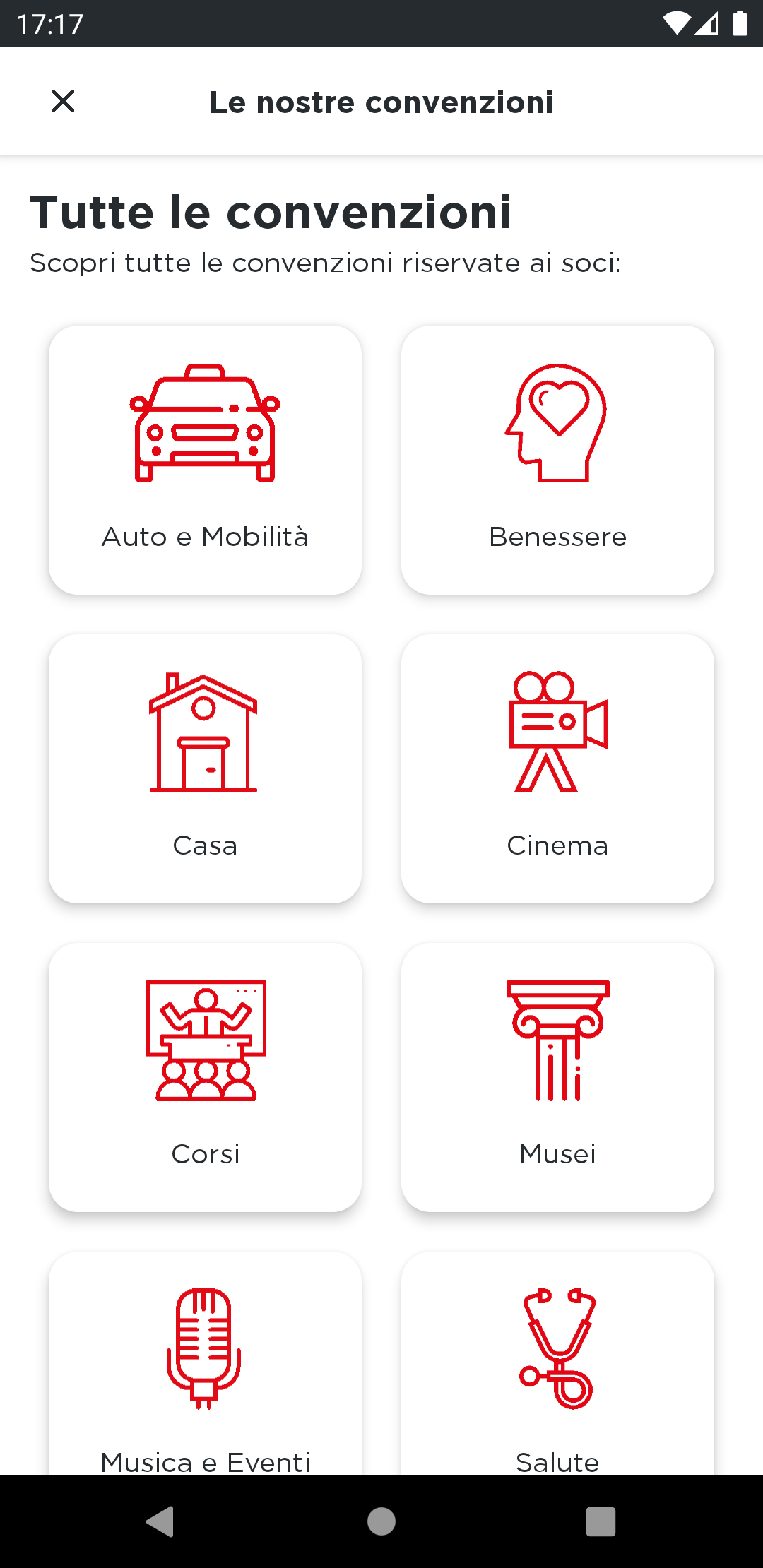Screen dimensions: 763x1568
Task: View the Corsi category
Action: pos(205,1077)
